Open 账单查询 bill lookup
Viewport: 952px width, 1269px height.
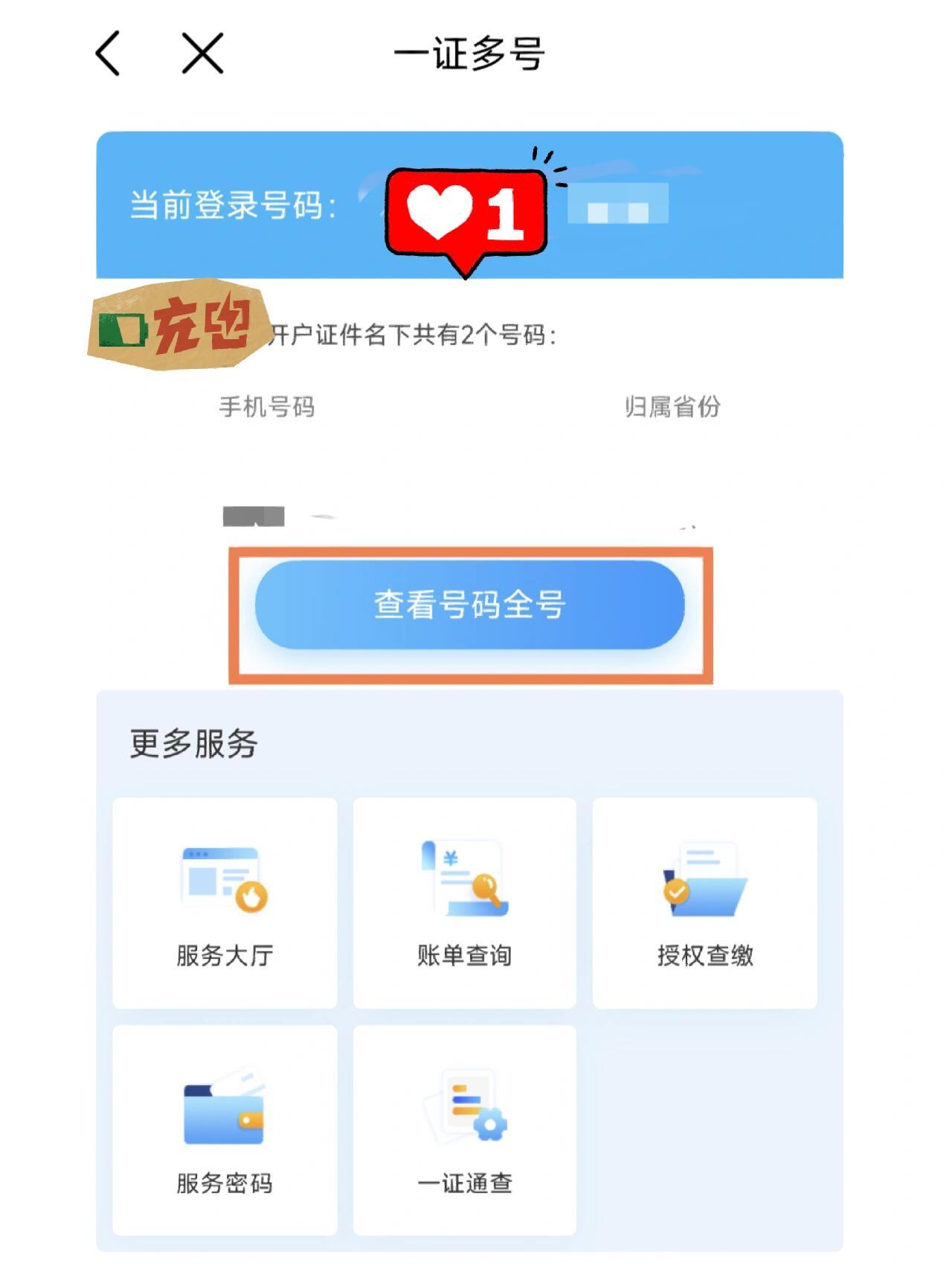click(464, 902)
